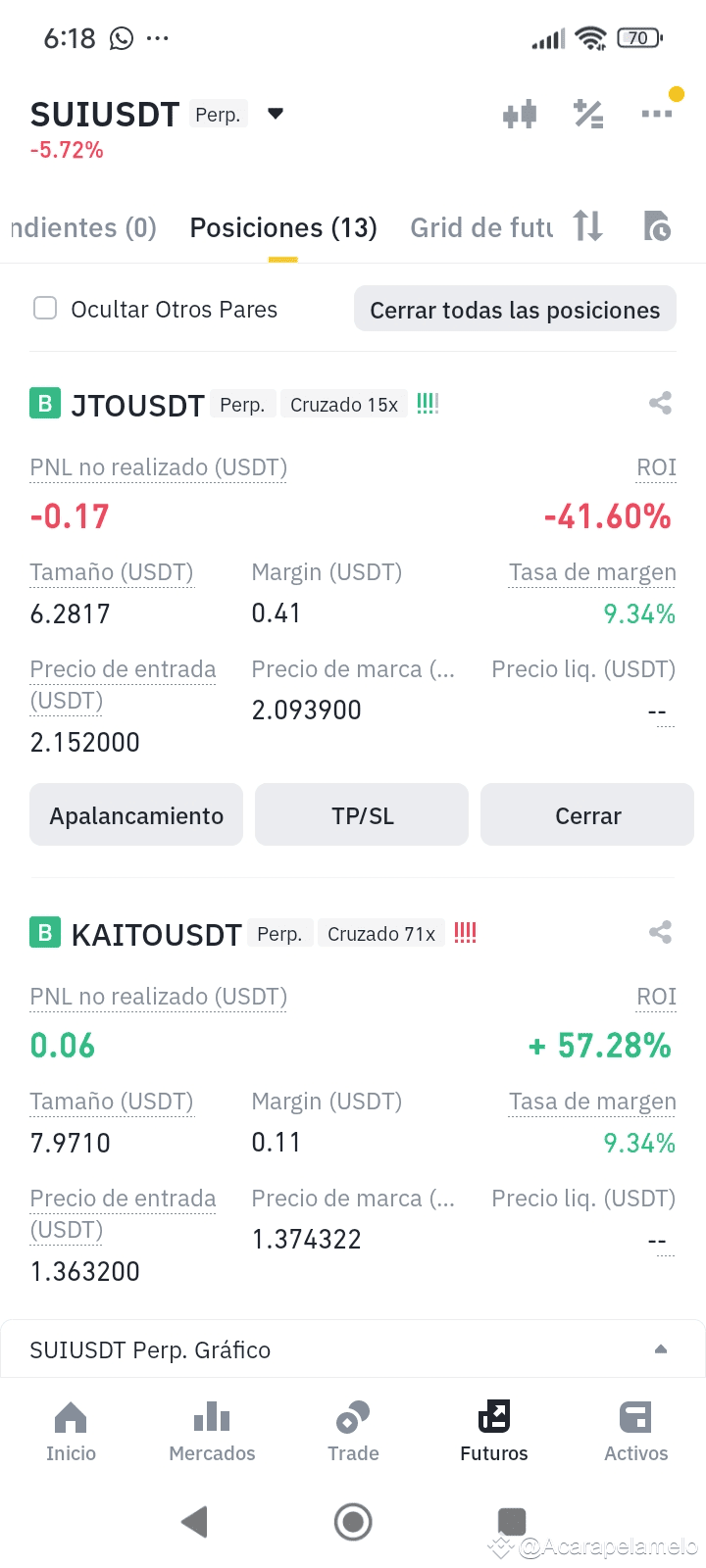The height and width of the screenshot is (1568, 706).
Task: Open the SUIUSDT pair selector dropdown
Action: pos(276,114)
